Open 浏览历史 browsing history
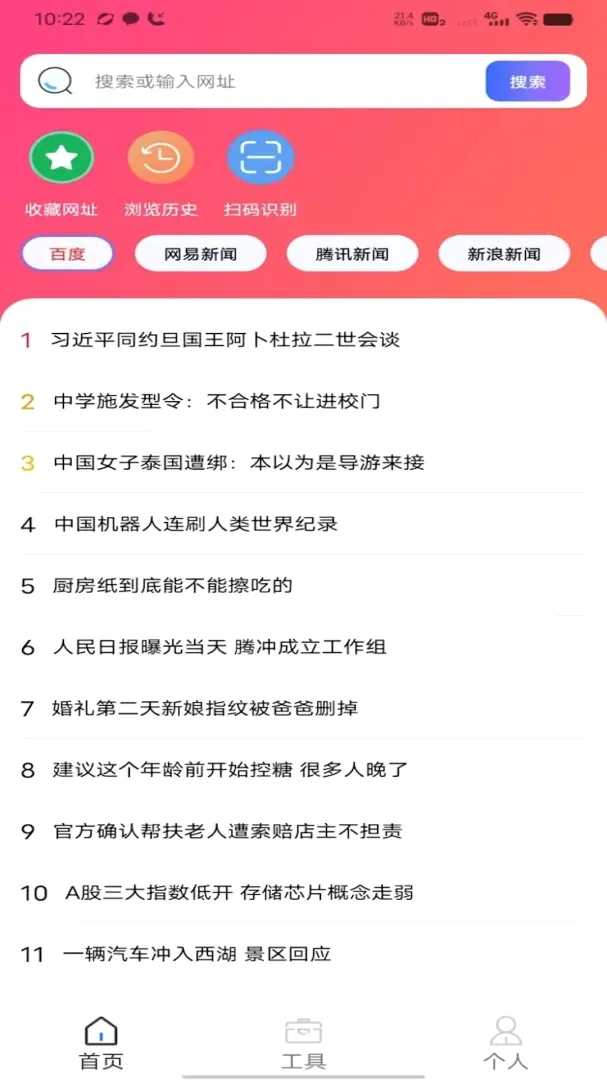Screen dimensions: 607x1080 coord(161,174)
